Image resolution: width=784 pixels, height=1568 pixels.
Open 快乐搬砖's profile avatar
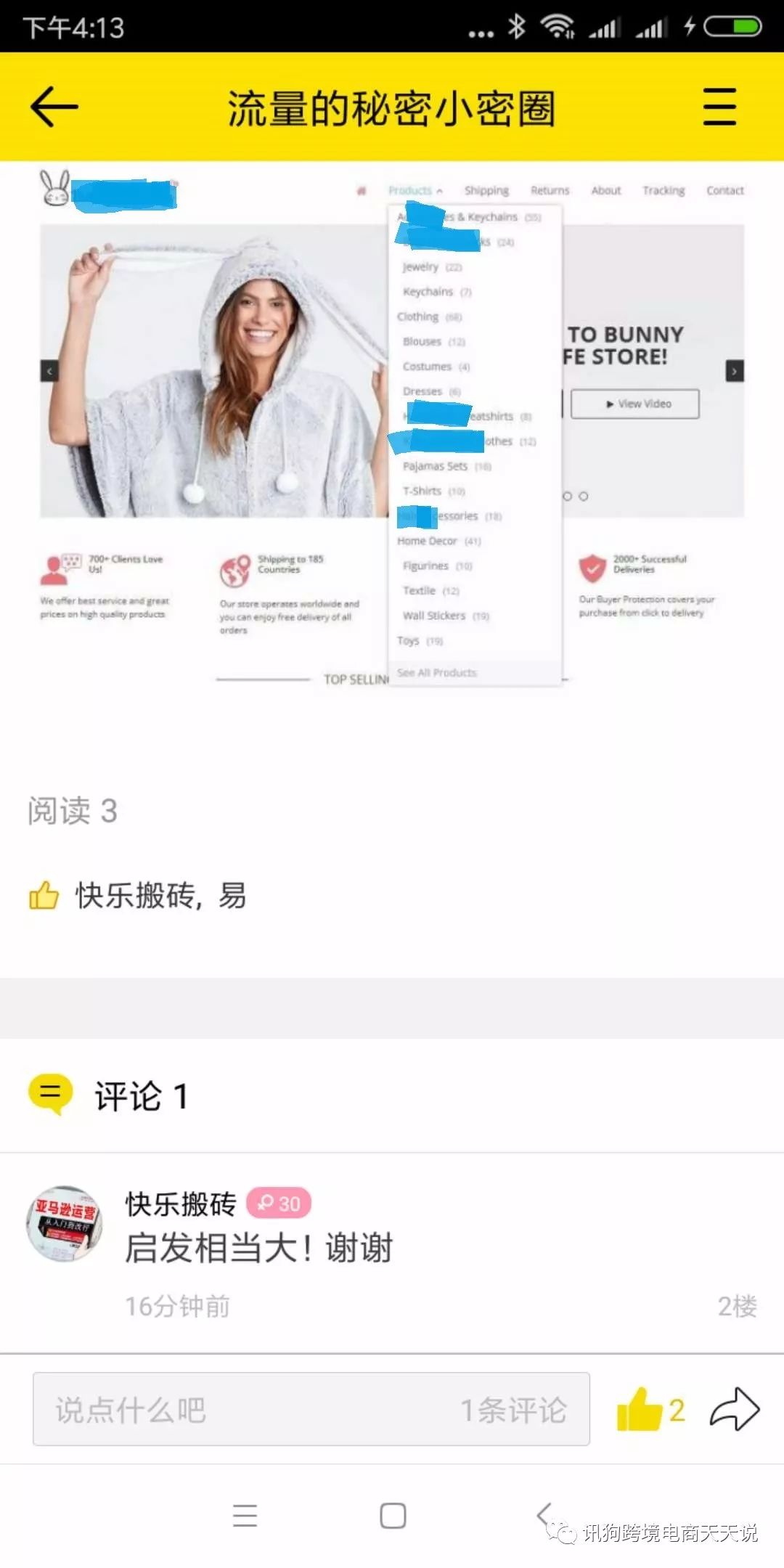tap(65, 1224)
